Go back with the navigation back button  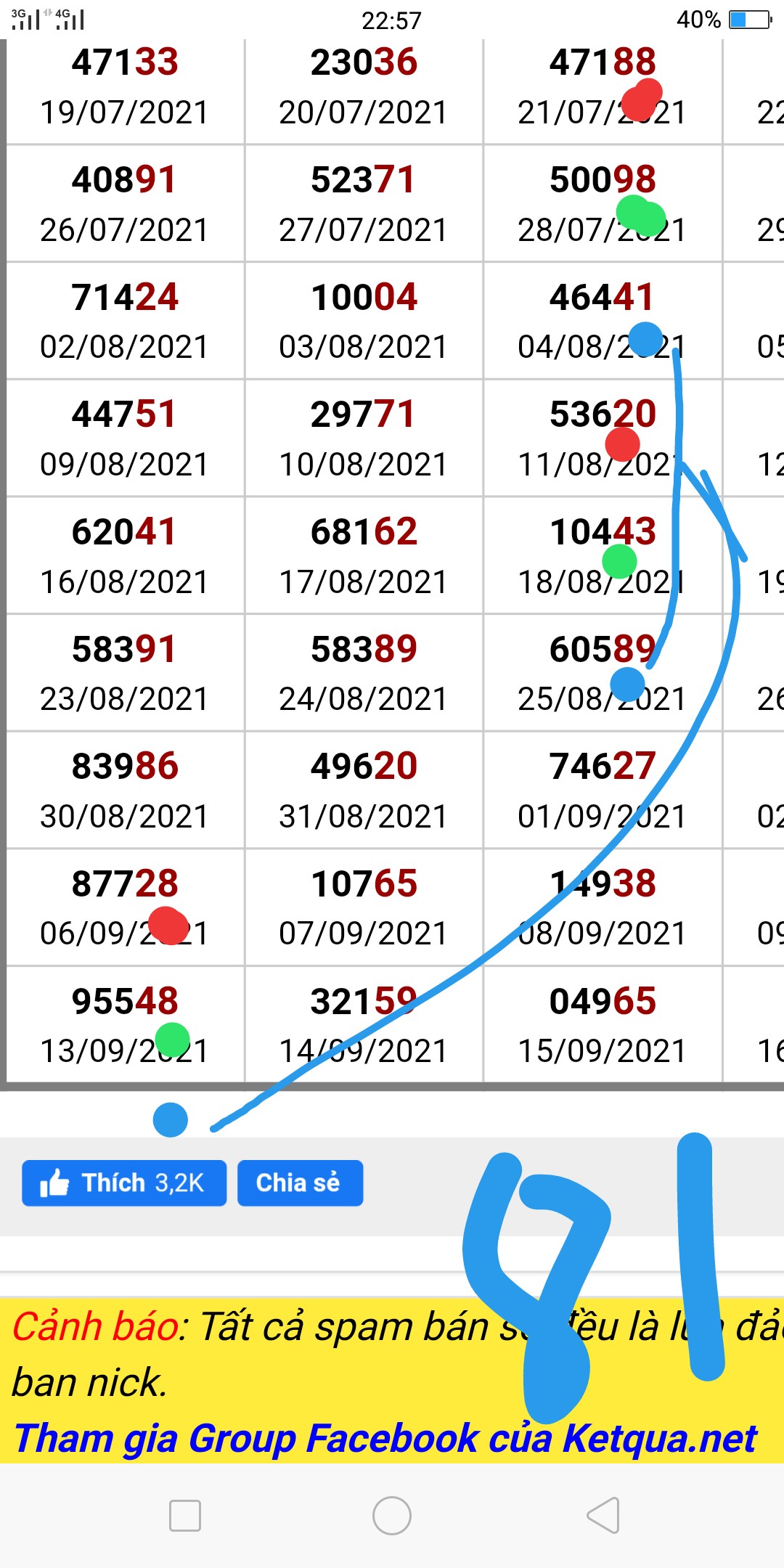603,1515
